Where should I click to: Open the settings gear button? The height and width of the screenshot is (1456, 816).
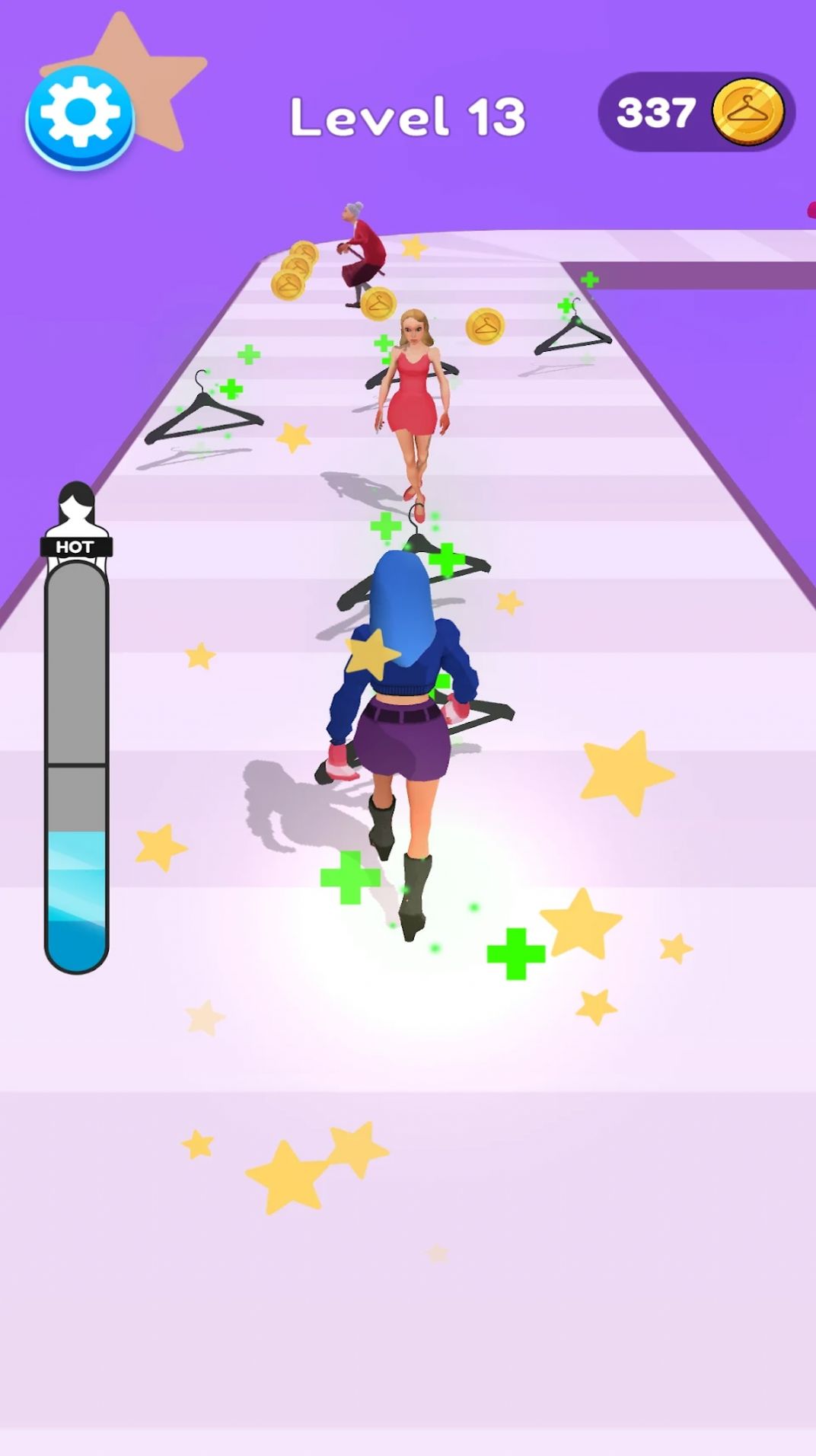click(x=80, y=114)
